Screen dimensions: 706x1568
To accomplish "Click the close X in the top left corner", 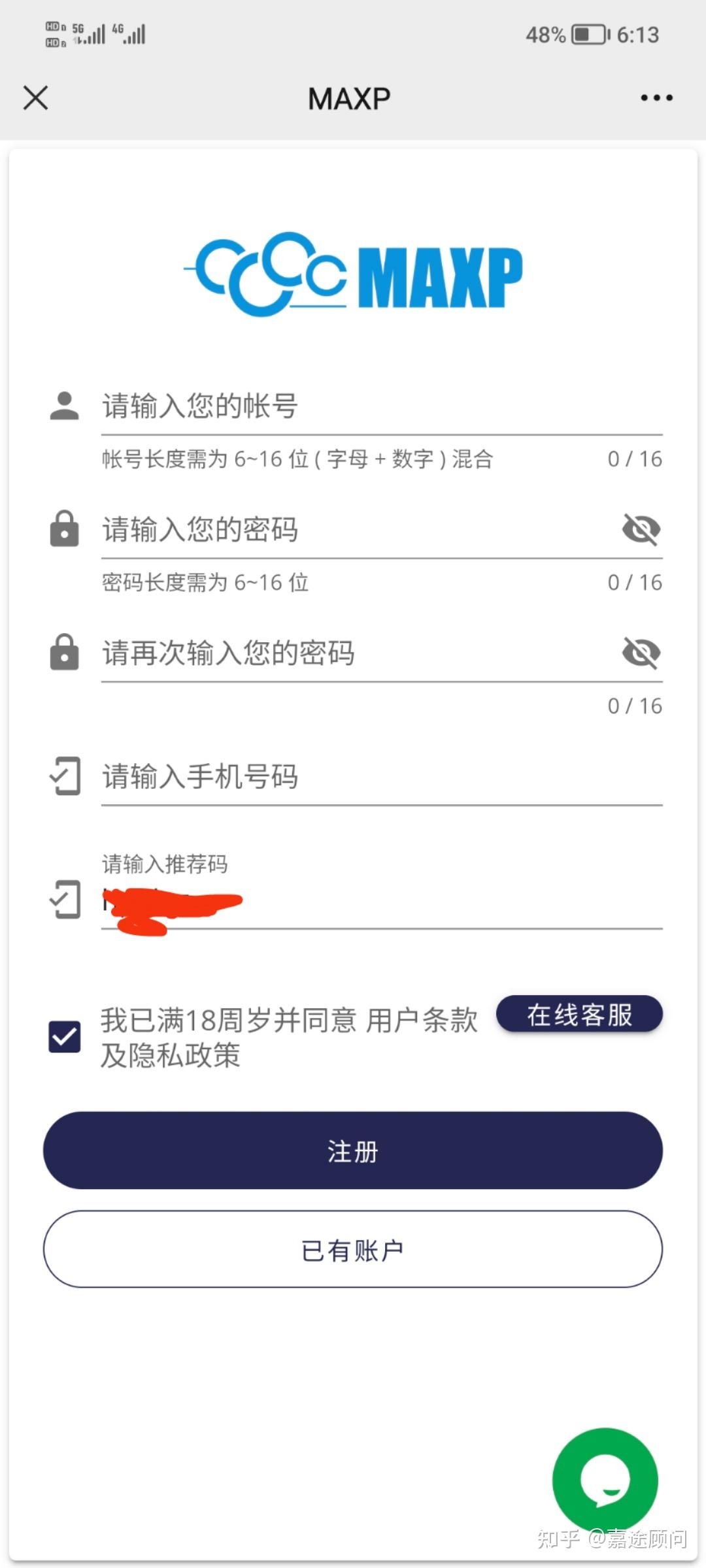I will coord(35,98).
